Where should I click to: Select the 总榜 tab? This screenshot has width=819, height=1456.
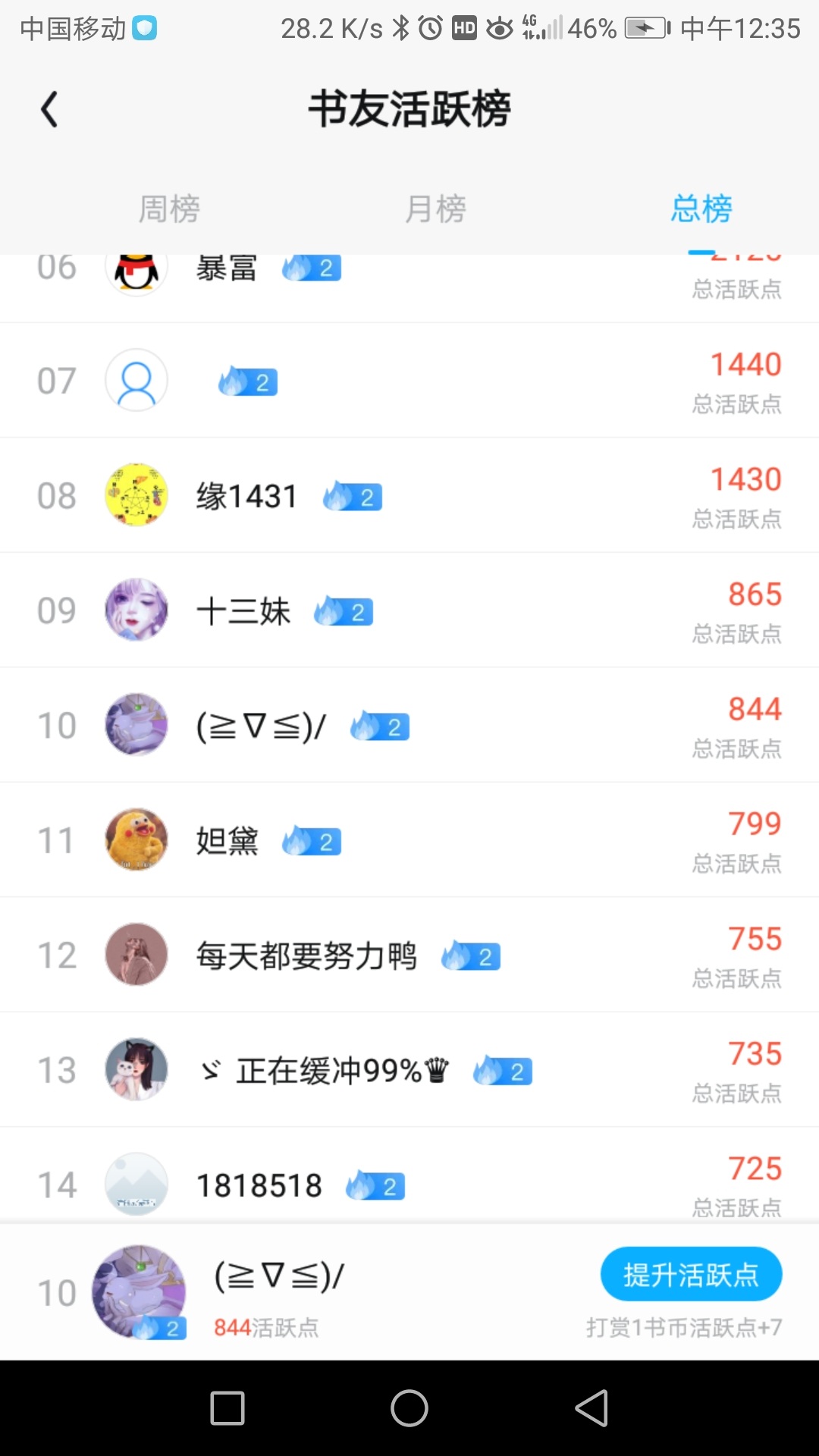pyautogui.click(x=701, y=209)
